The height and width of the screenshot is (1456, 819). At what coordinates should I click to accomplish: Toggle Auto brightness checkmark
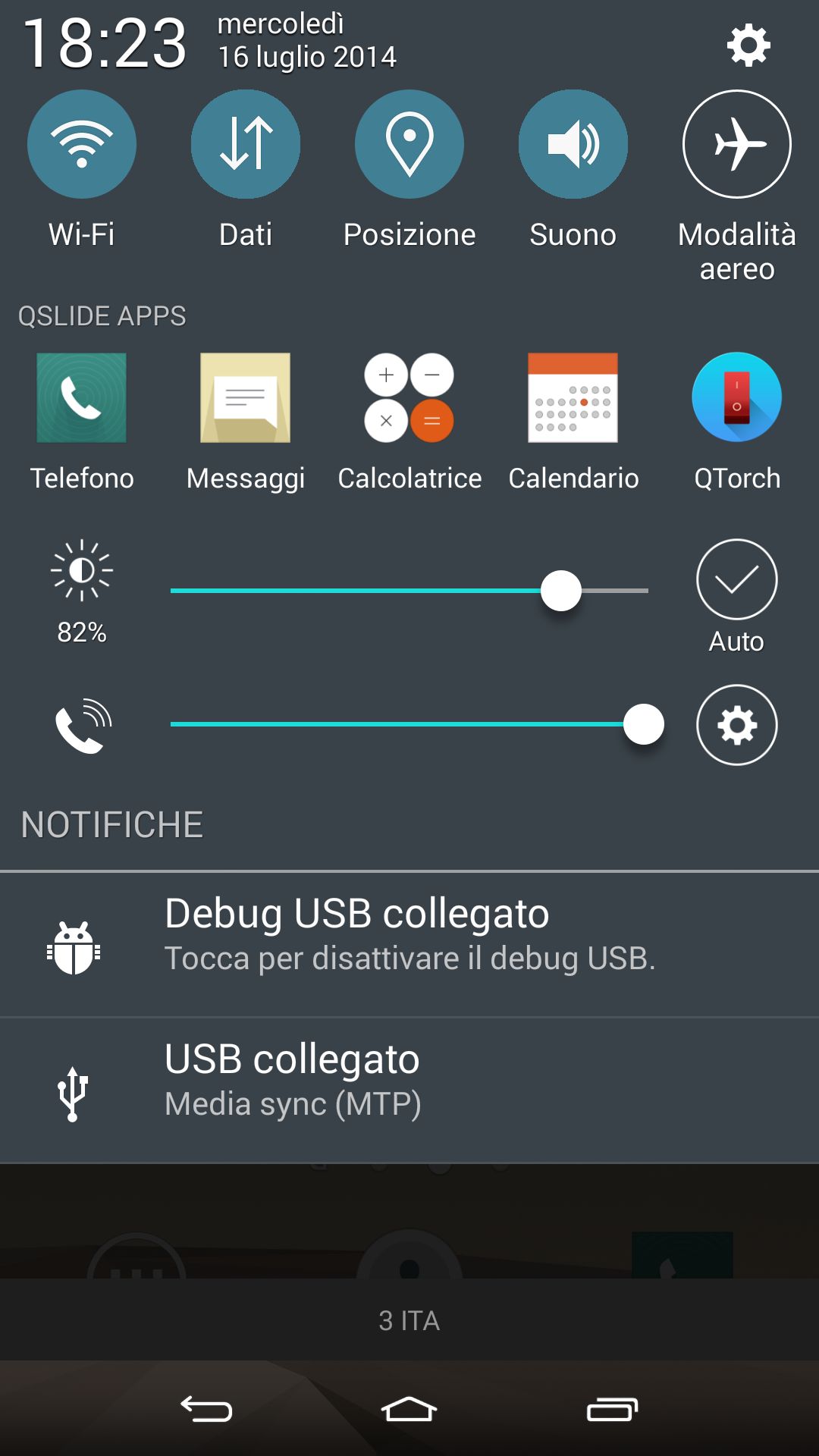coord(737,579)
